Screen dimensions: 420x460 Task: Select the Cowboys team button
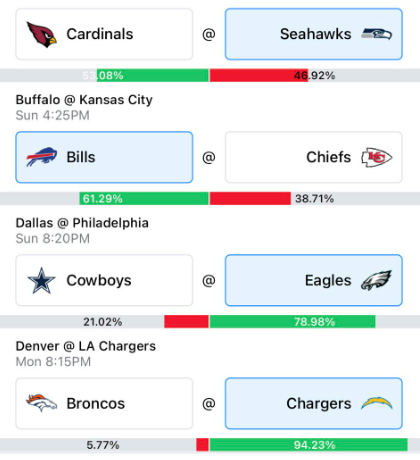(104, 280)
